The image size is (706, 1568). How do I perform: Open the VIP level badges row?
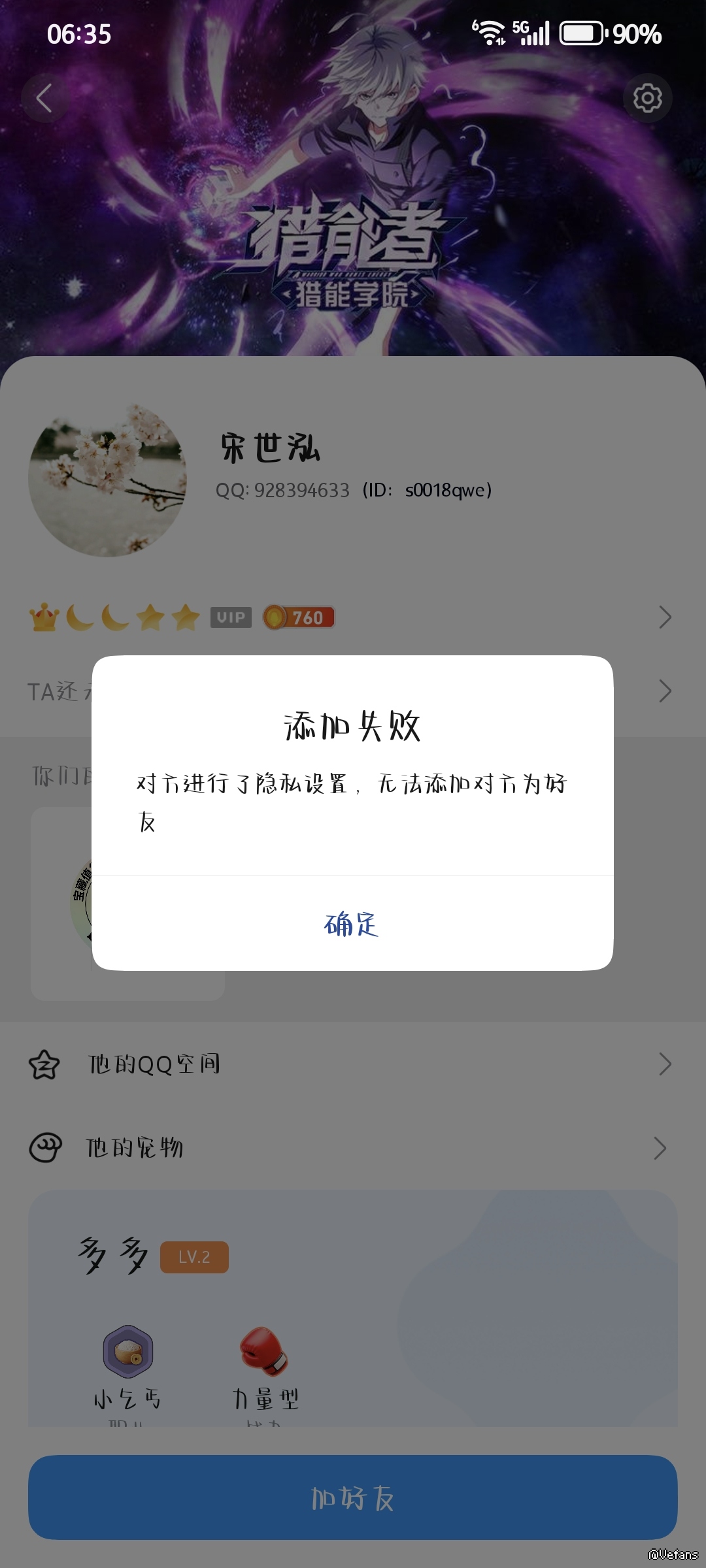pyautogui.click(x=352, y=617)
